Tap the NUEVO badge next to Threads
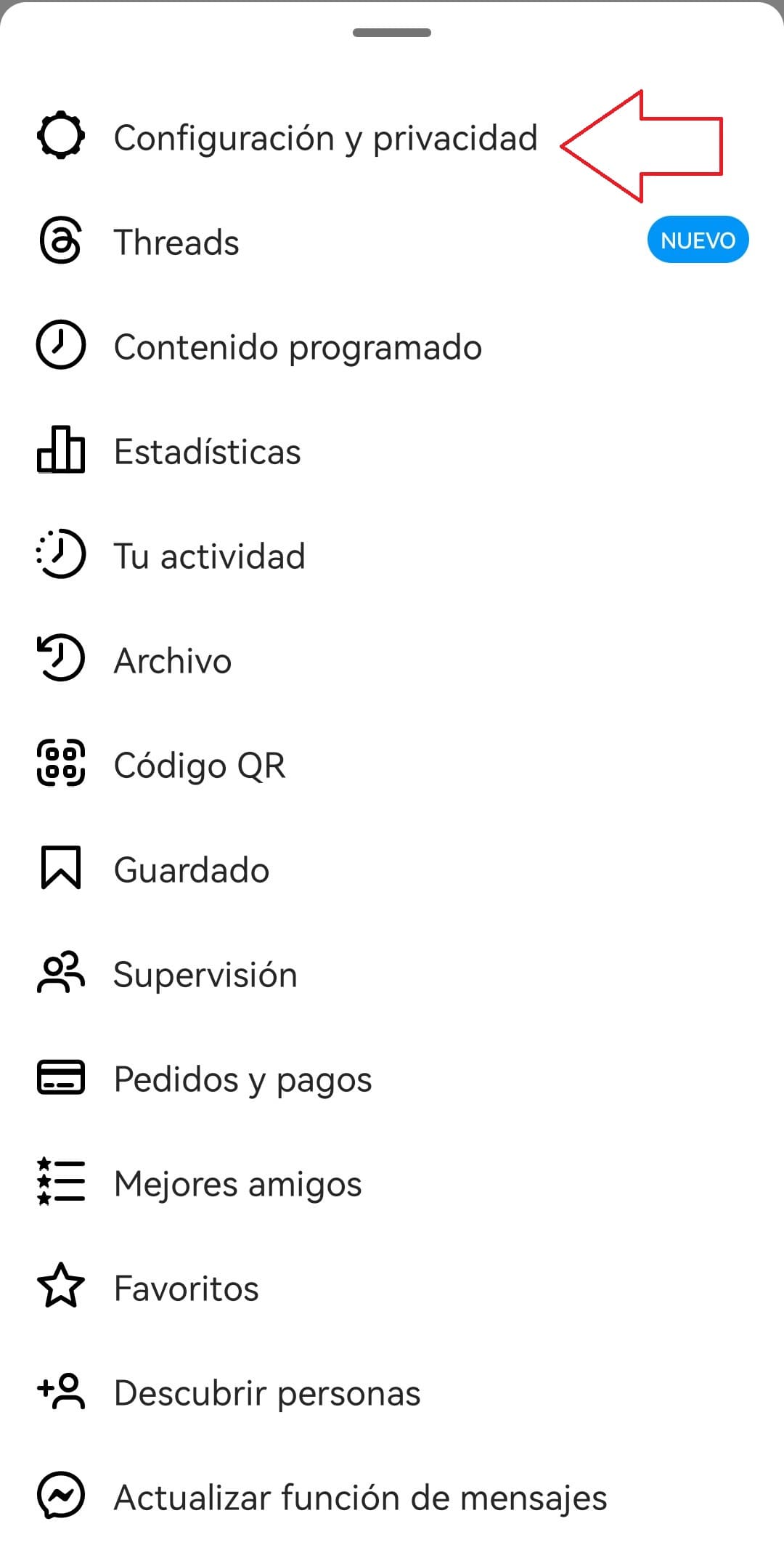Image resolution: width=784 pixels, height=1545 pixels. [x=697, y=239]
